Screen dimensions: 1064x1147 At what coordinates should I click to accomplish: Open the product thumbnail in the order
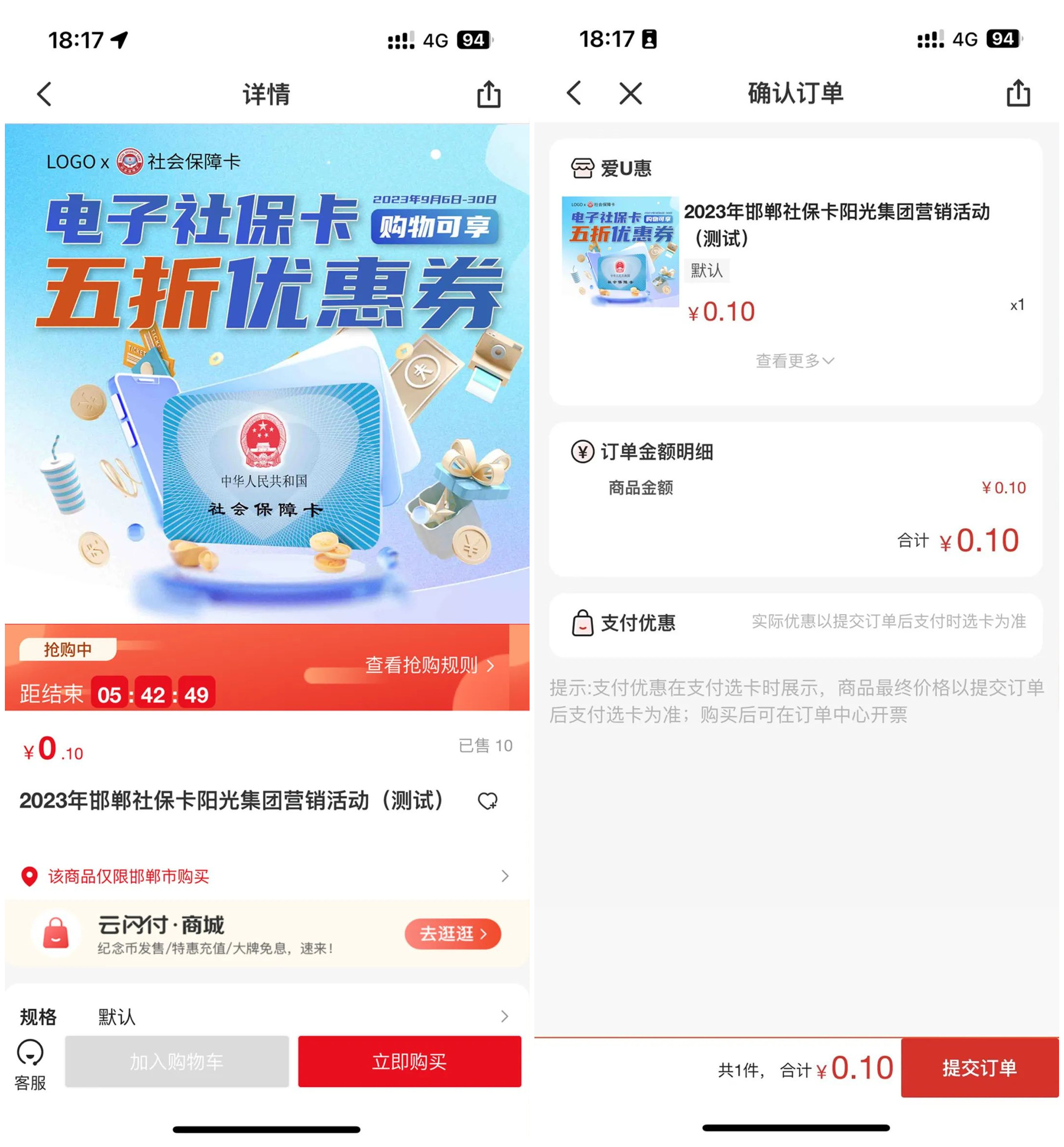[620, 252]
